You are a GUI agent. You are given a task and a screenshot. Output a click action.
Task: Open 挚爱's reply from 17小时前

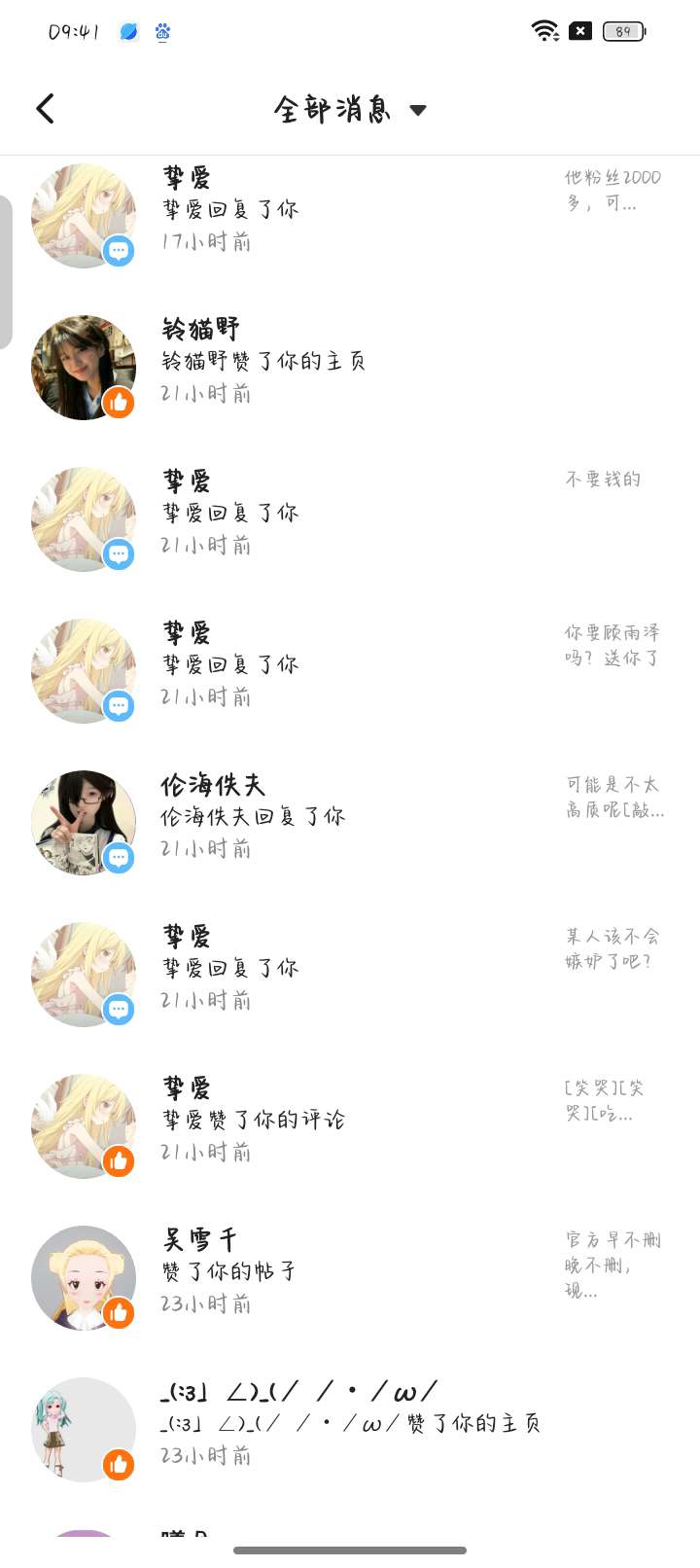click(350, 209)
